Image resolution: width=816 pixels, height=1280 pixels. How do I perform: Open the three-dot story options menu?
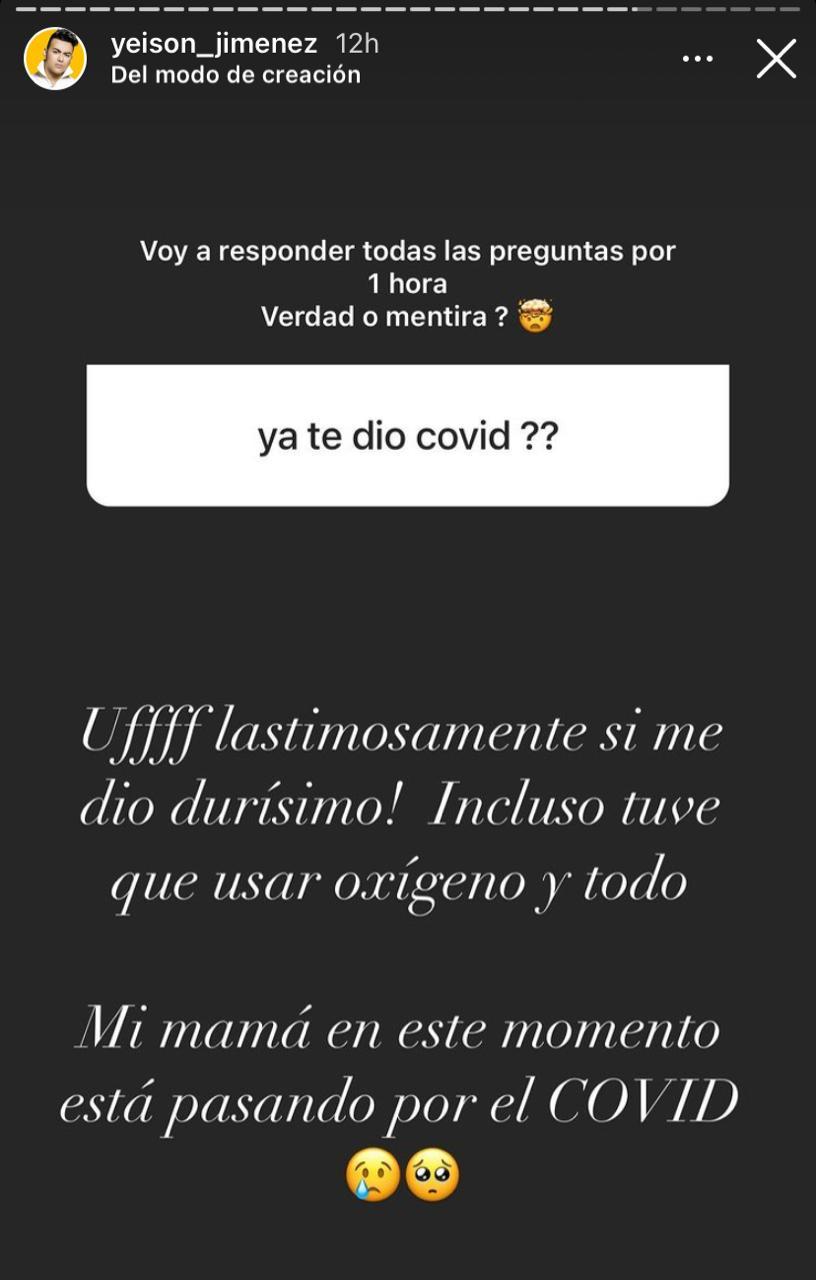point(698,59)
